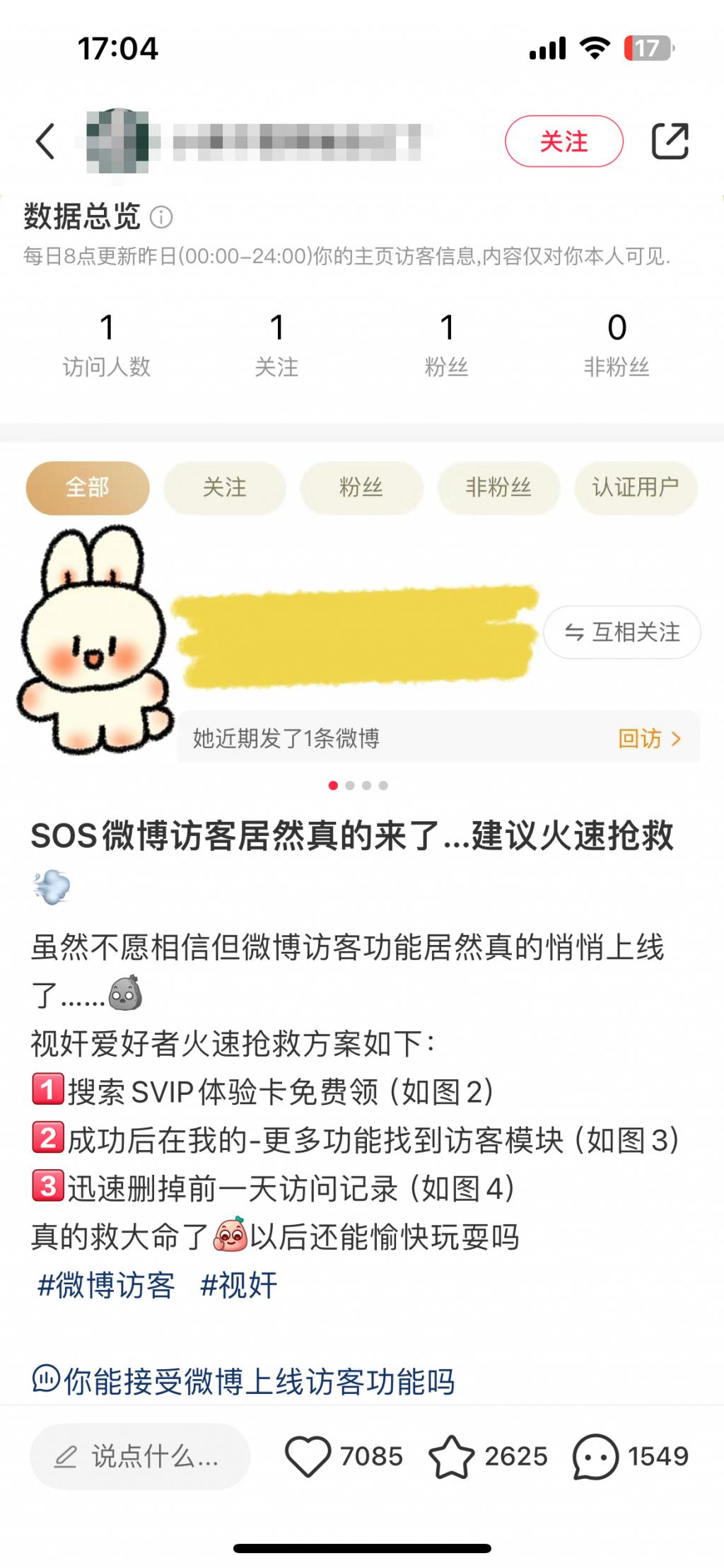Open the #微博访客 hashtag
This screenshot has width=724, height=1568.
106,1285
